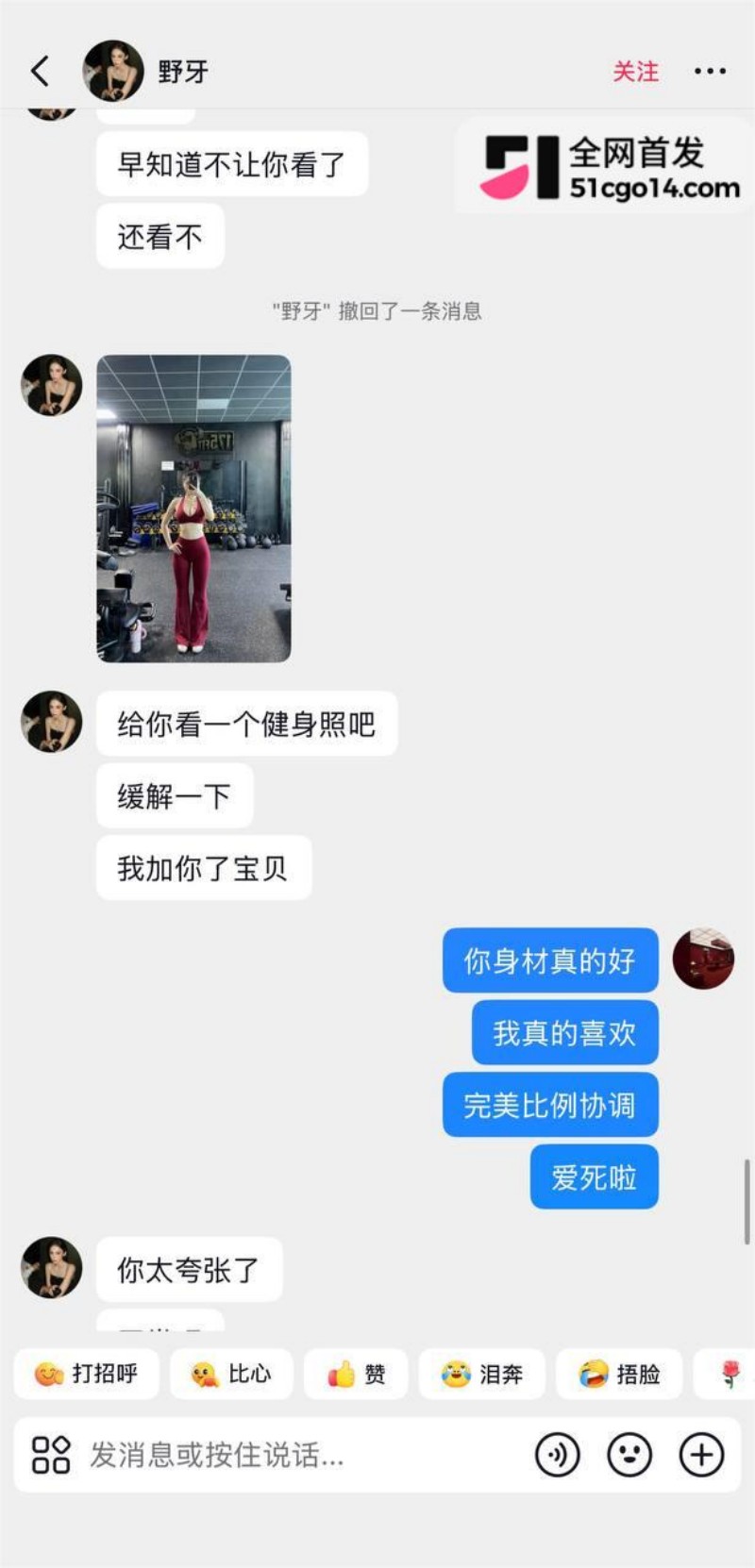The width and height of the screenshot is (755, 1568).
Task: Tap your own avatar beside blue messages
Action: 703,959
